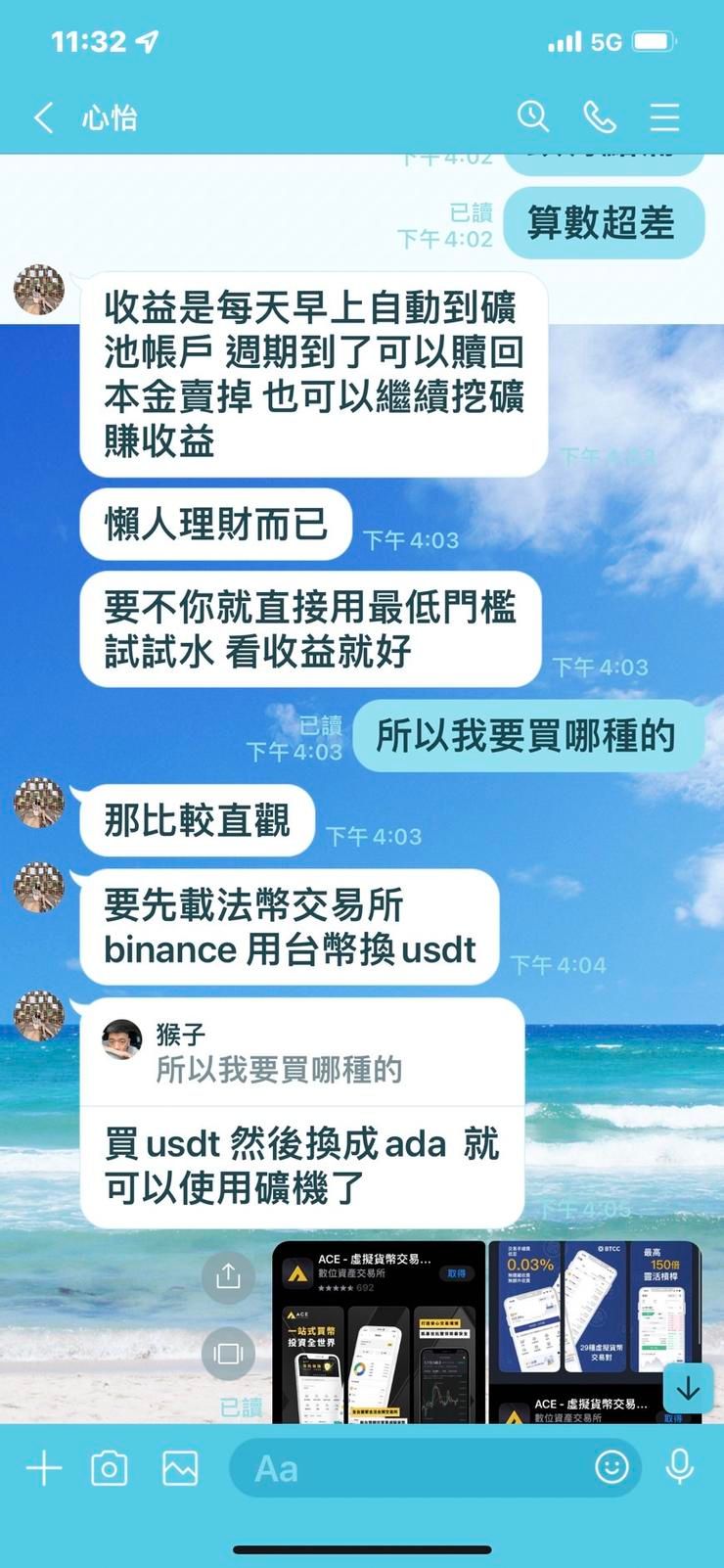724x1568 pixels.
Task: Focus the Aa message input field
Action: (x=411, y=1468)
